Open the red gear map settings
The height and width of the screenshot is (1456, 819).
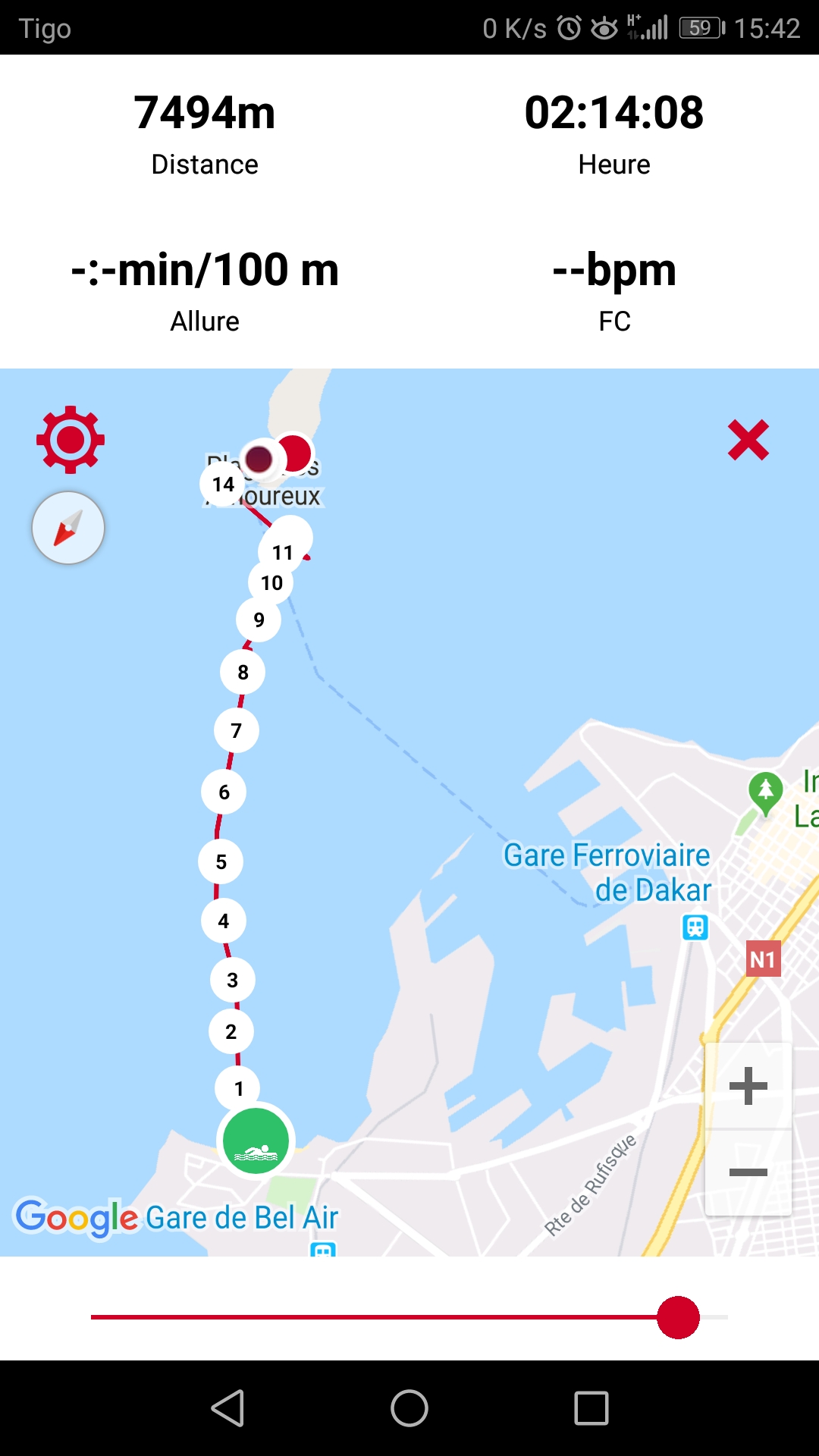[x=70, y=440]
